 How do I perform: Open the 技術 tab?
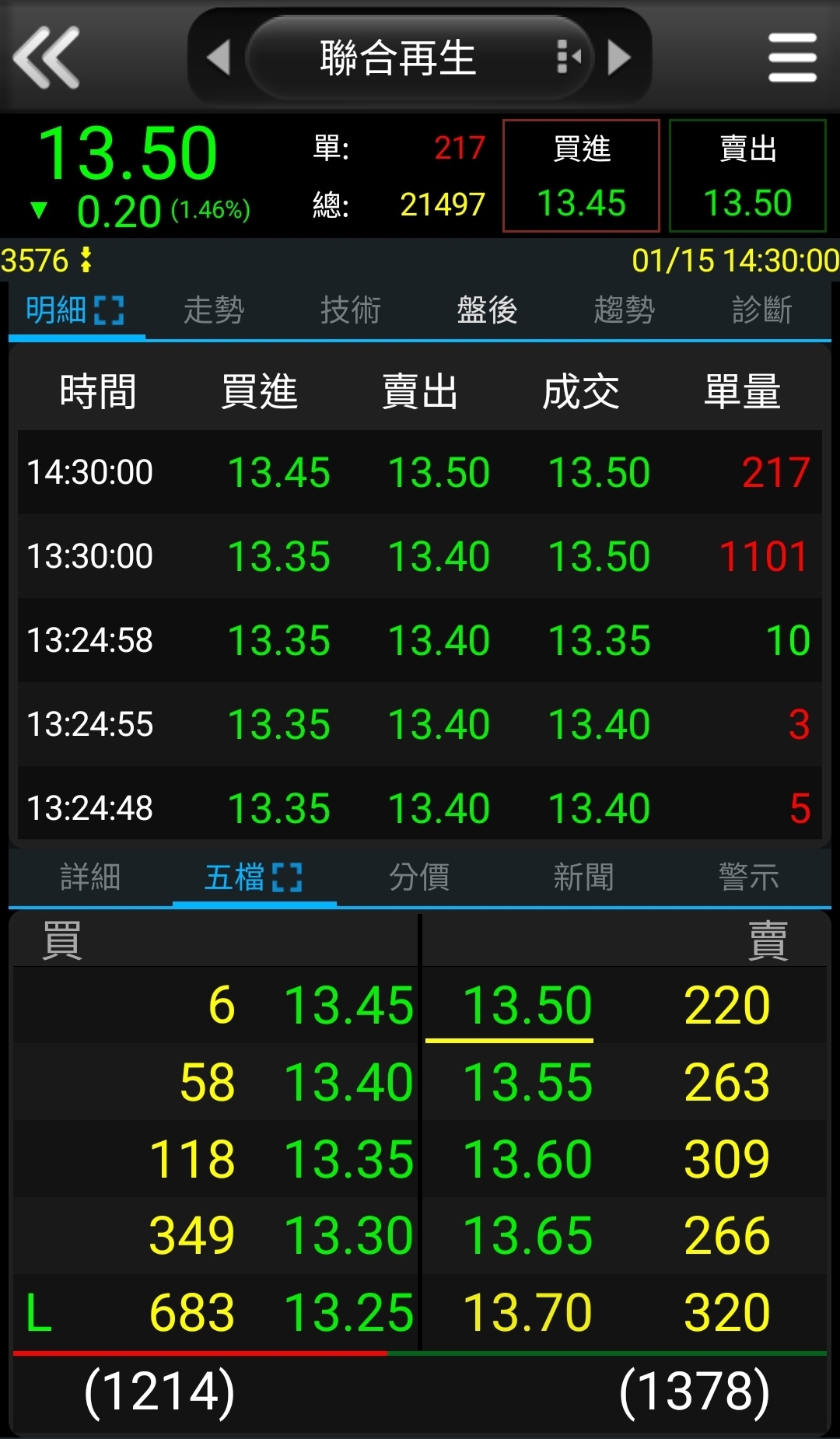(351, 310)
